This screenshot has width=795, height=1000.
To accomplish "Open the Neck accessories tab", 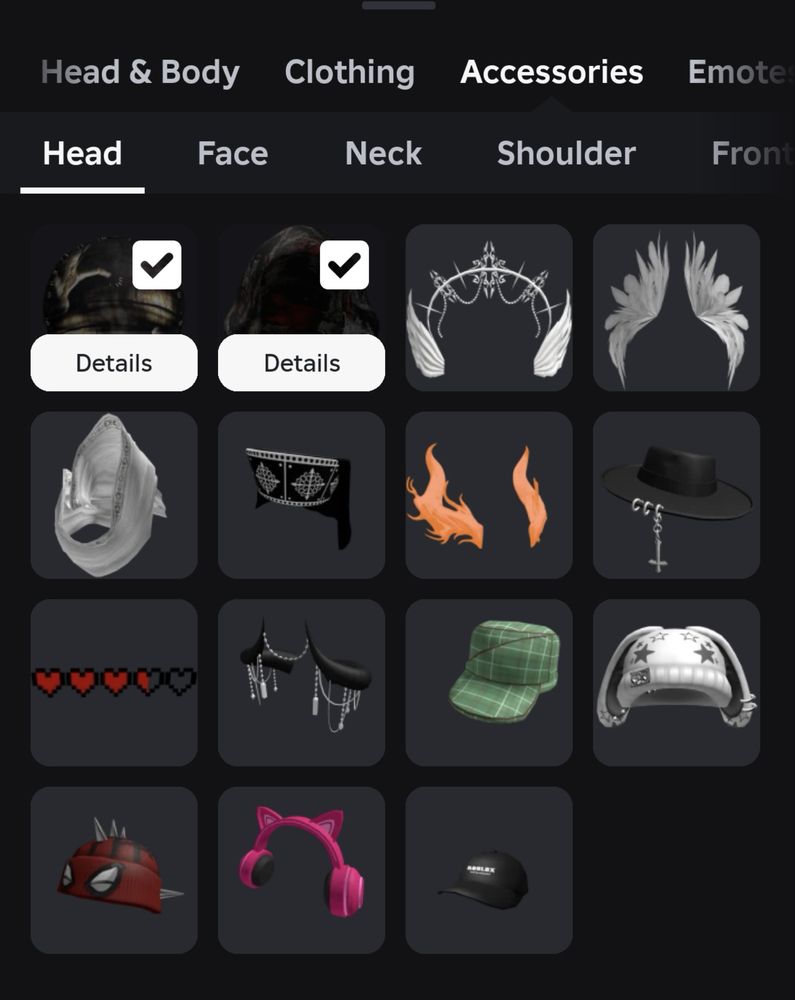I will (x=383, y=154).
